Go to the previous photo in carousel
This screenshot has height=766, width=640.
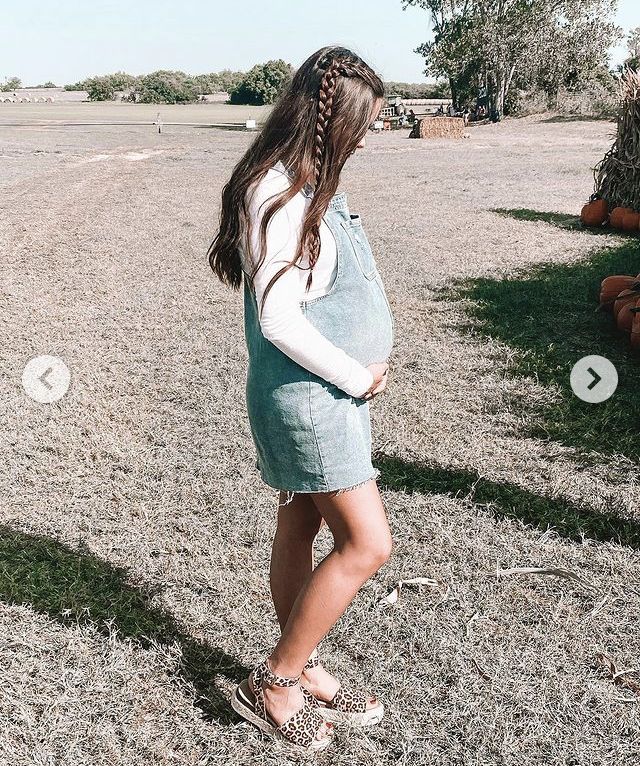(46, 379)
